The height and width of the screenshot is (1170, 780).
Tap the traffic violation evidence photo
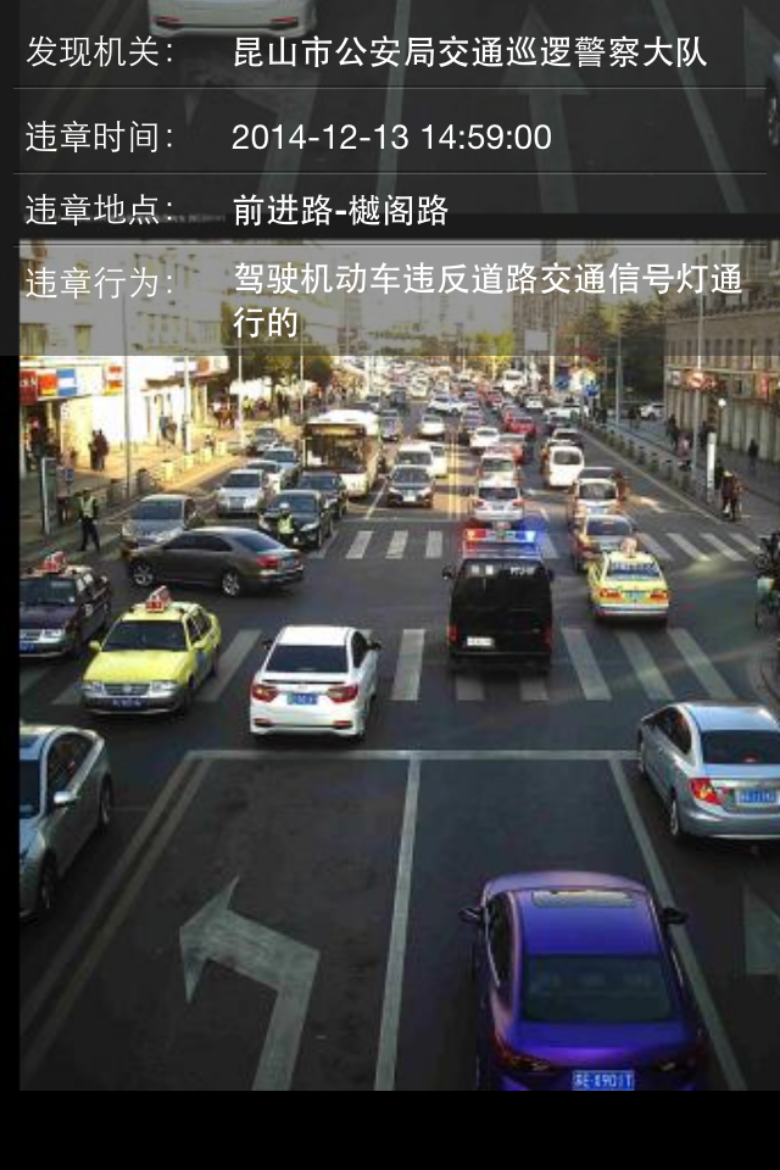pos(398,720)
